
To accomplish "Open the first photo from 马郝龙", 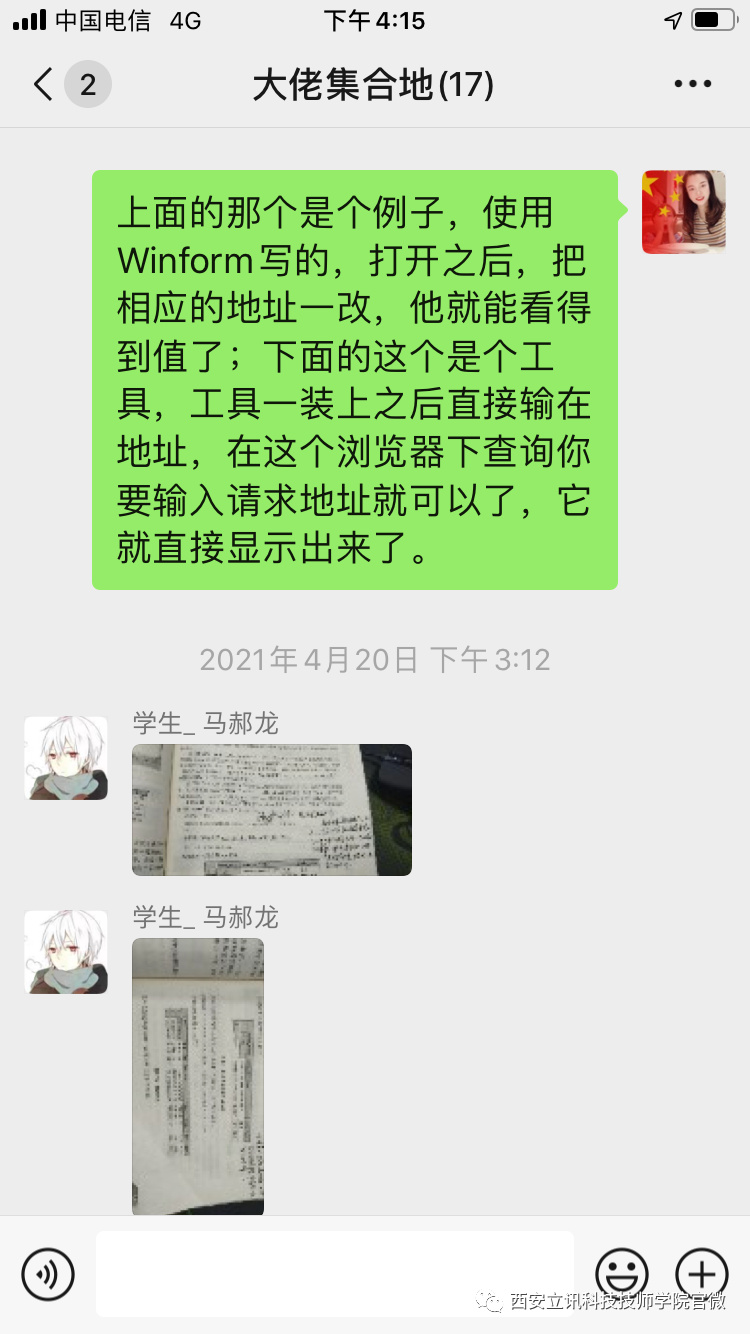I will 272,810.
